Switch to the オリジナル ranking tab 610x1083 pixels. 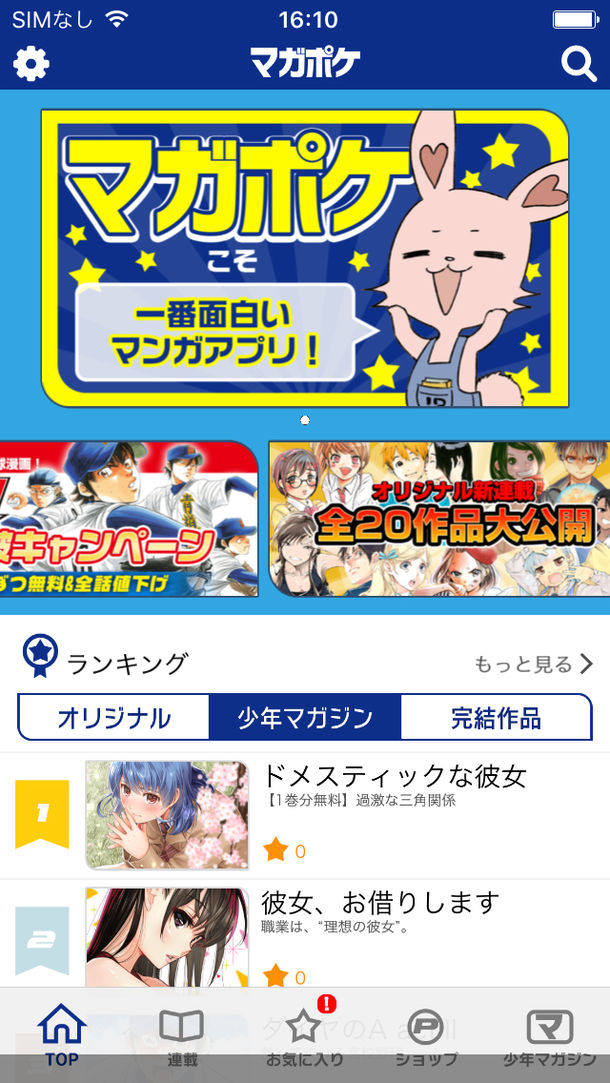click(114, 717)
